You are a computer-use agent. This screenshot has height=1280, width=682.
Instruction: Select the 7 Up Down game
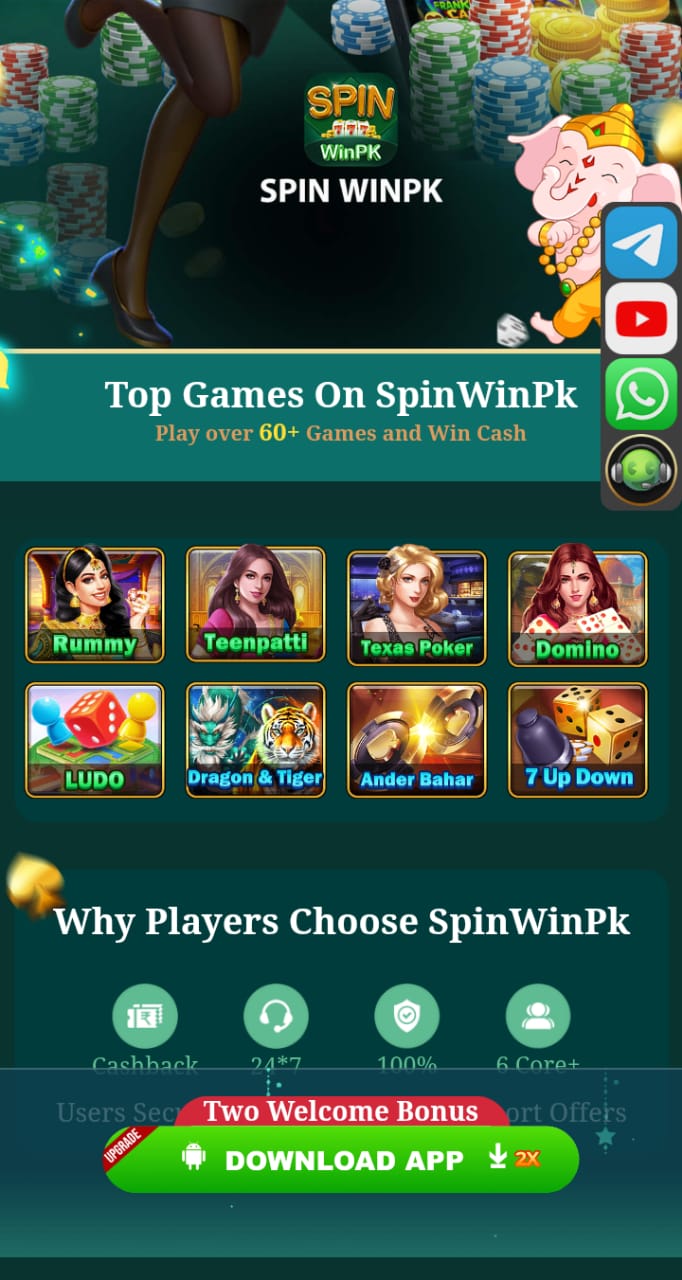point(578,740)
